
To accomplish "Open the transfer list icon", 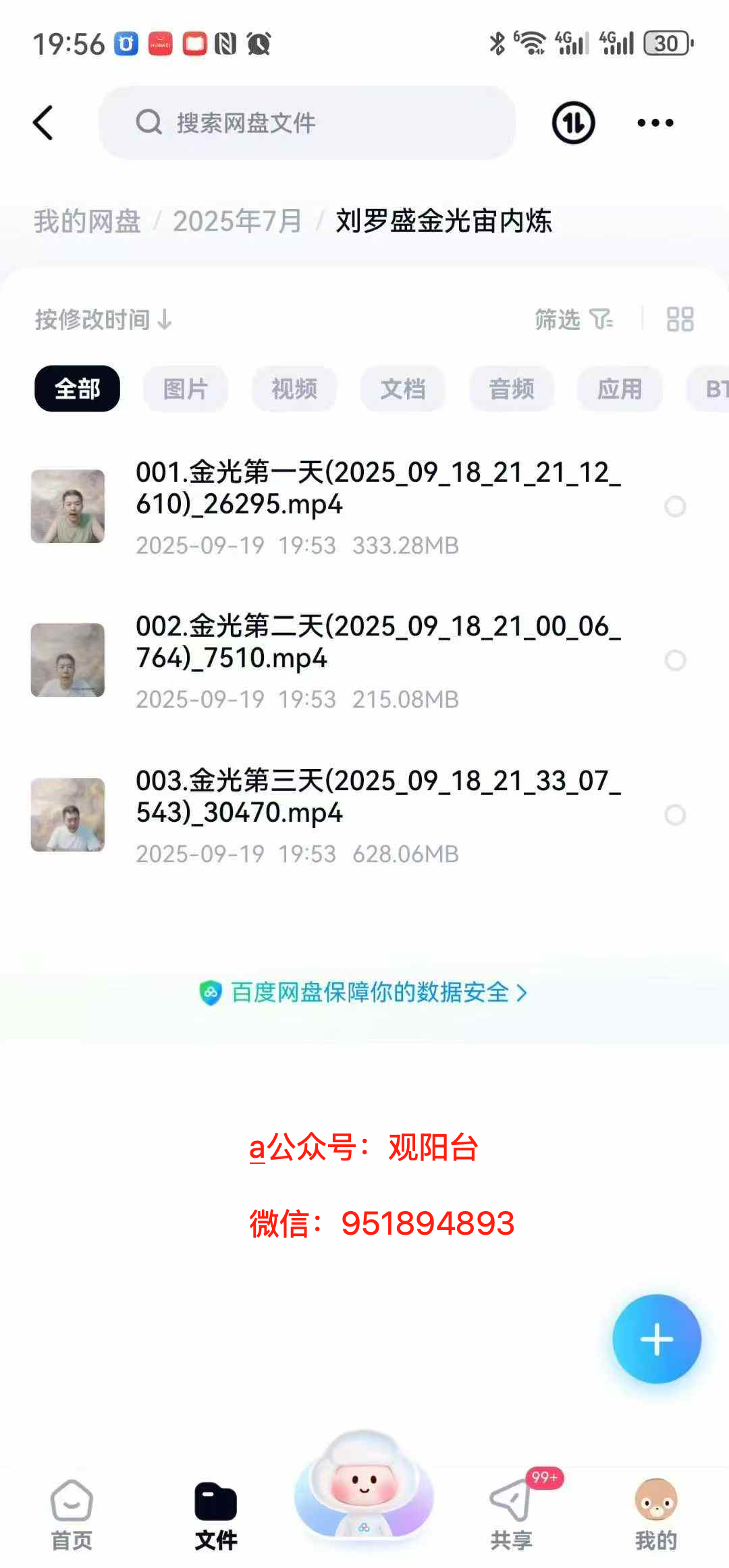I will point(573,123).
